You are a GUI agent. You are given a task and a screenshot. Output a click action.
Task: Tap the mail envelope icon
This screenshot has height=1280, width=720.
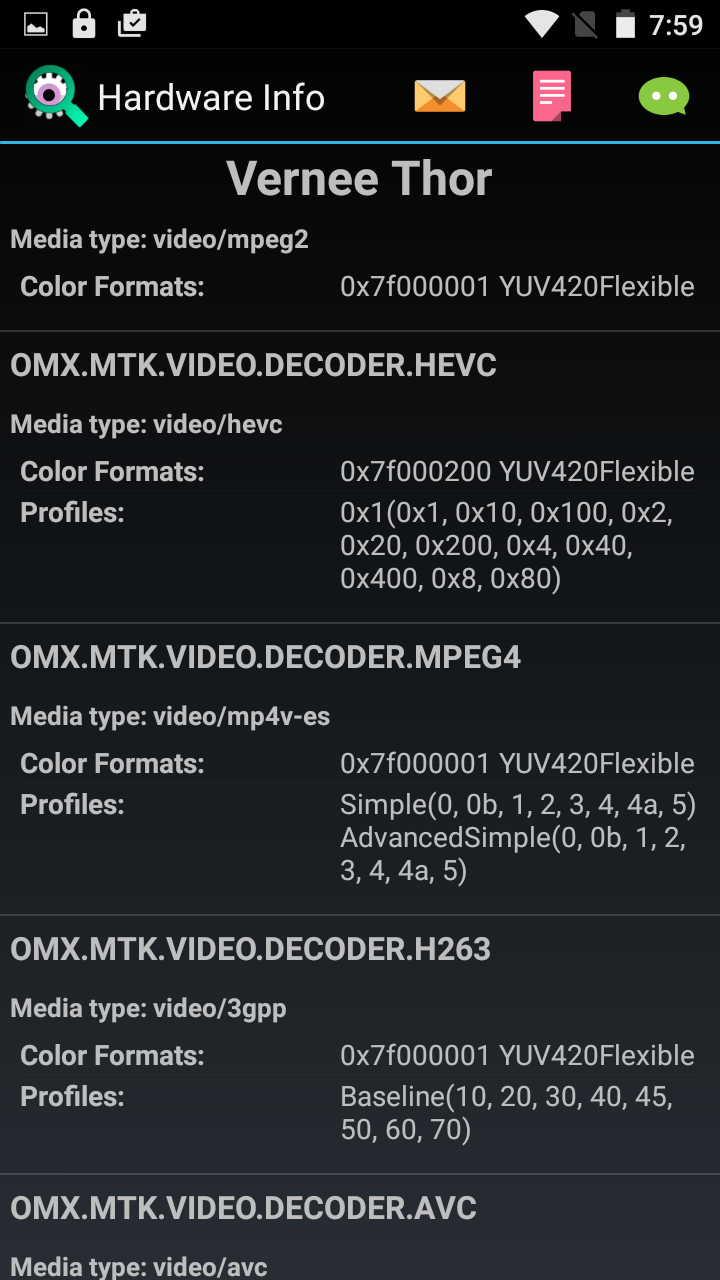click(x=440, y=97)
